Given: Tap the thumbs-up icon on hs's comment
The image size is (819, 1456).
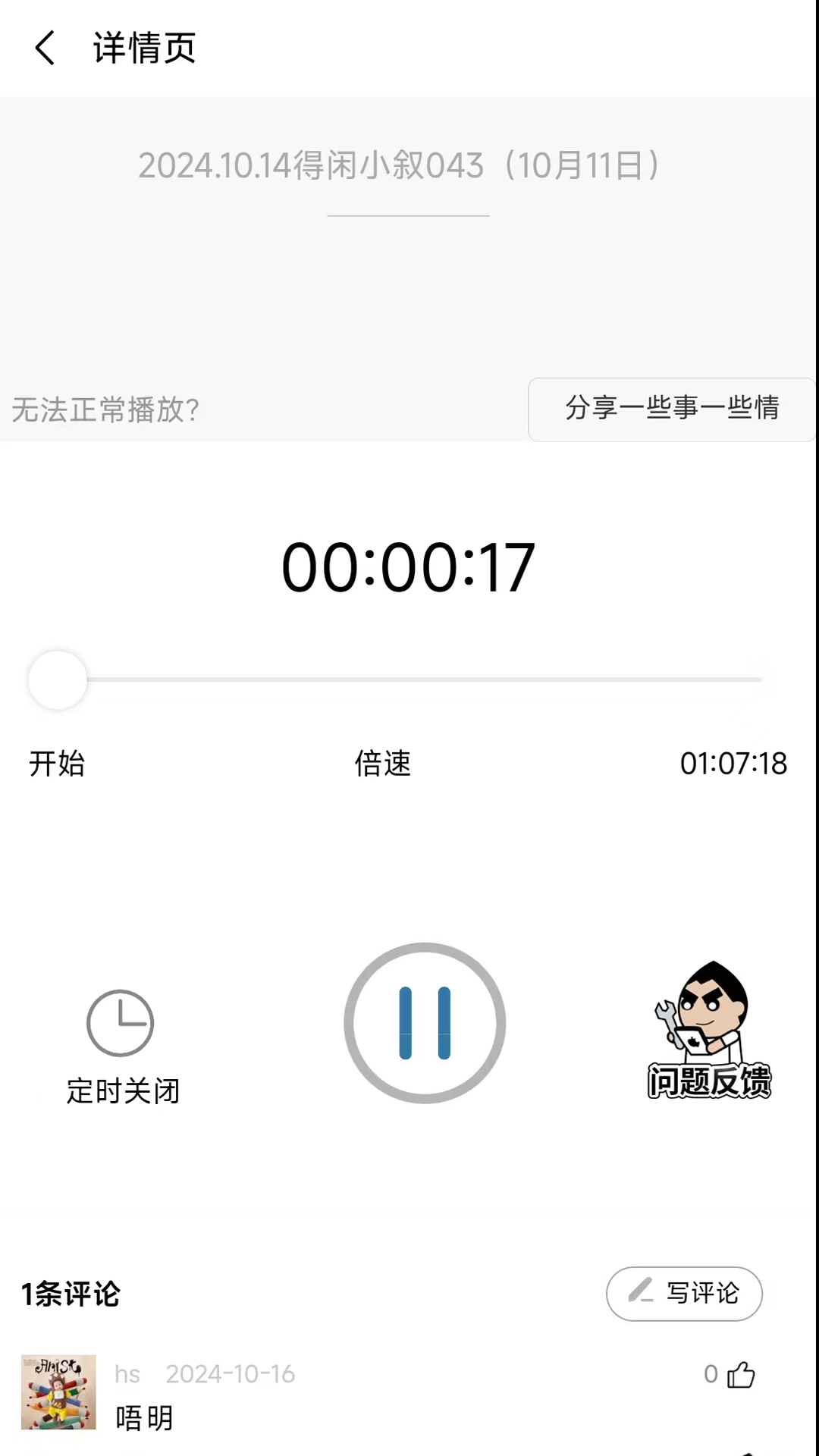Looking at the screenshot, I should click(739, 1374).
